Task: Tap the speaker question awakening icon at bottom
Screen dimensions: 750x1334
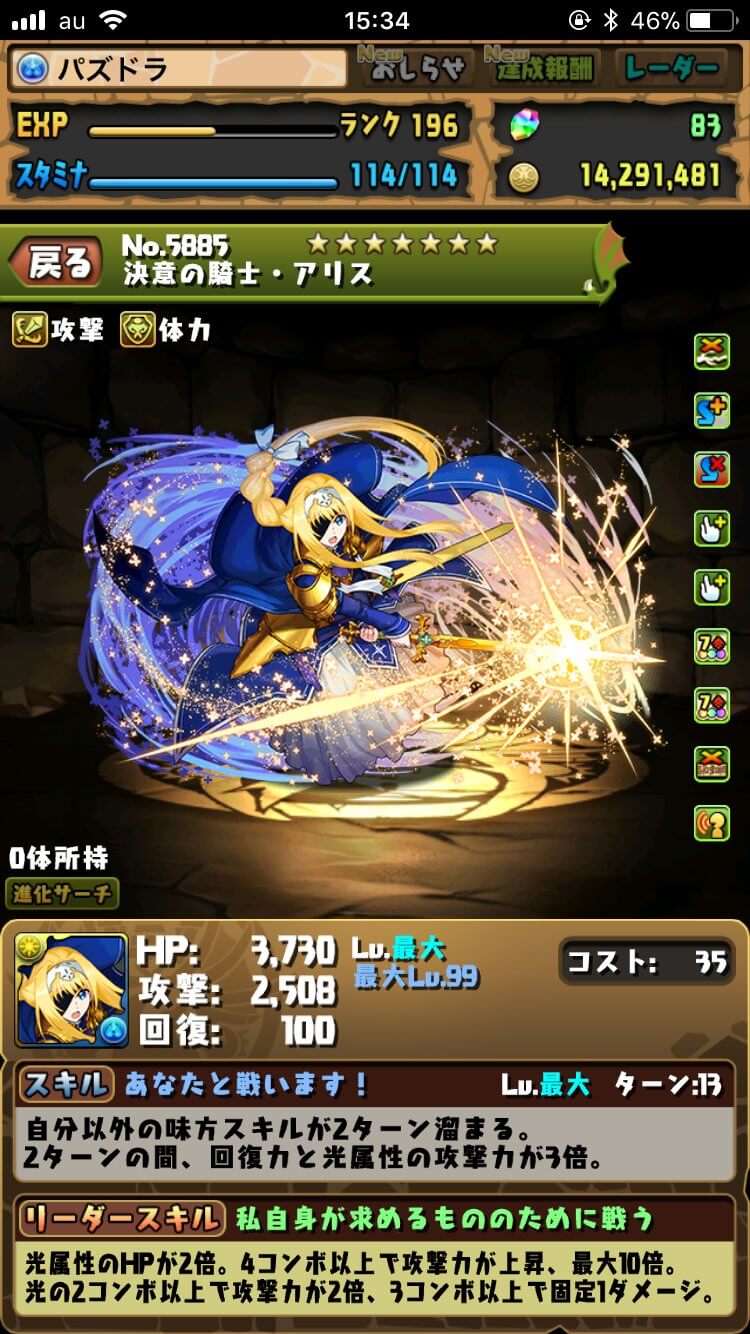Action: pyautogui.click(x=712, y=822)
